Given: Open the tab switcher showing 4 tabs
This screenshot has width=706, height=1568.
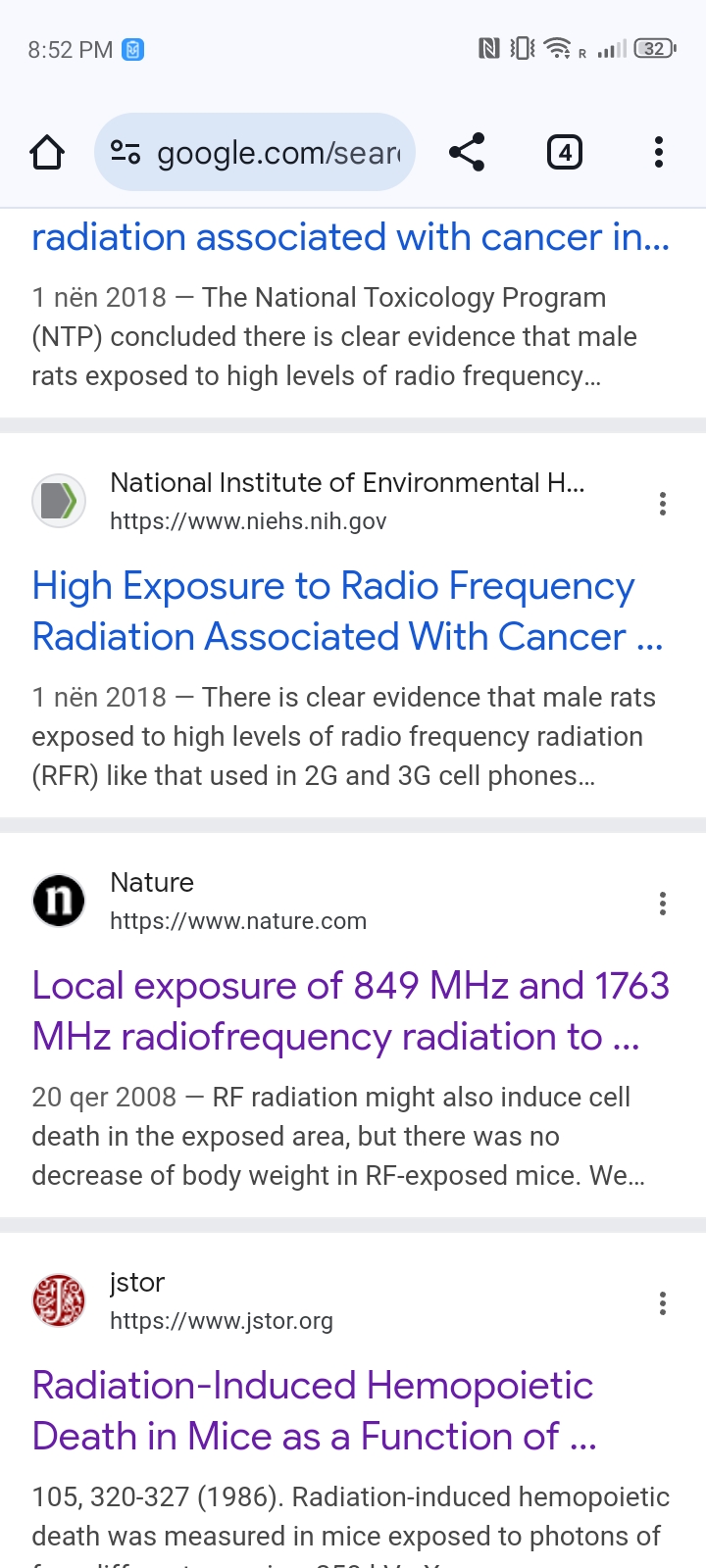Looking at the screenshot, I should click(564, 153).
